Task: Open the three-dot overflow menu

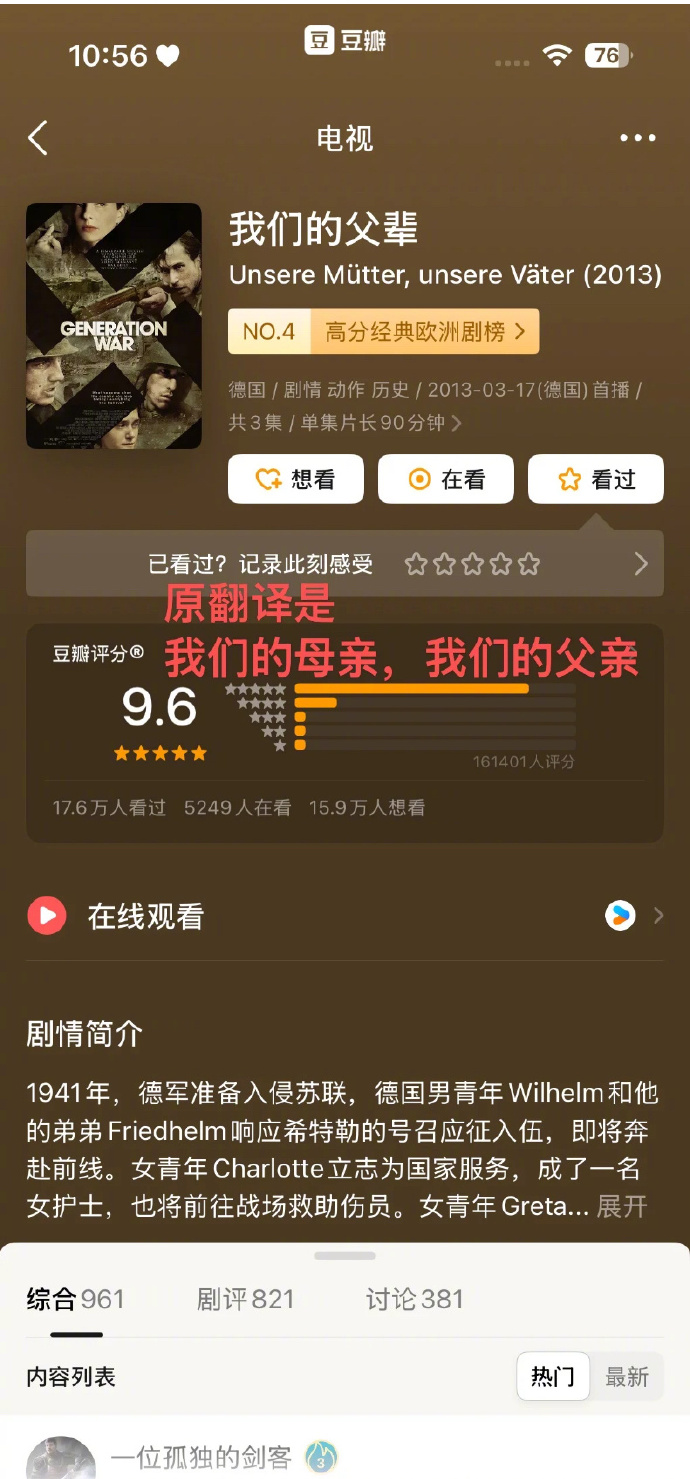Action: [637, 138]
